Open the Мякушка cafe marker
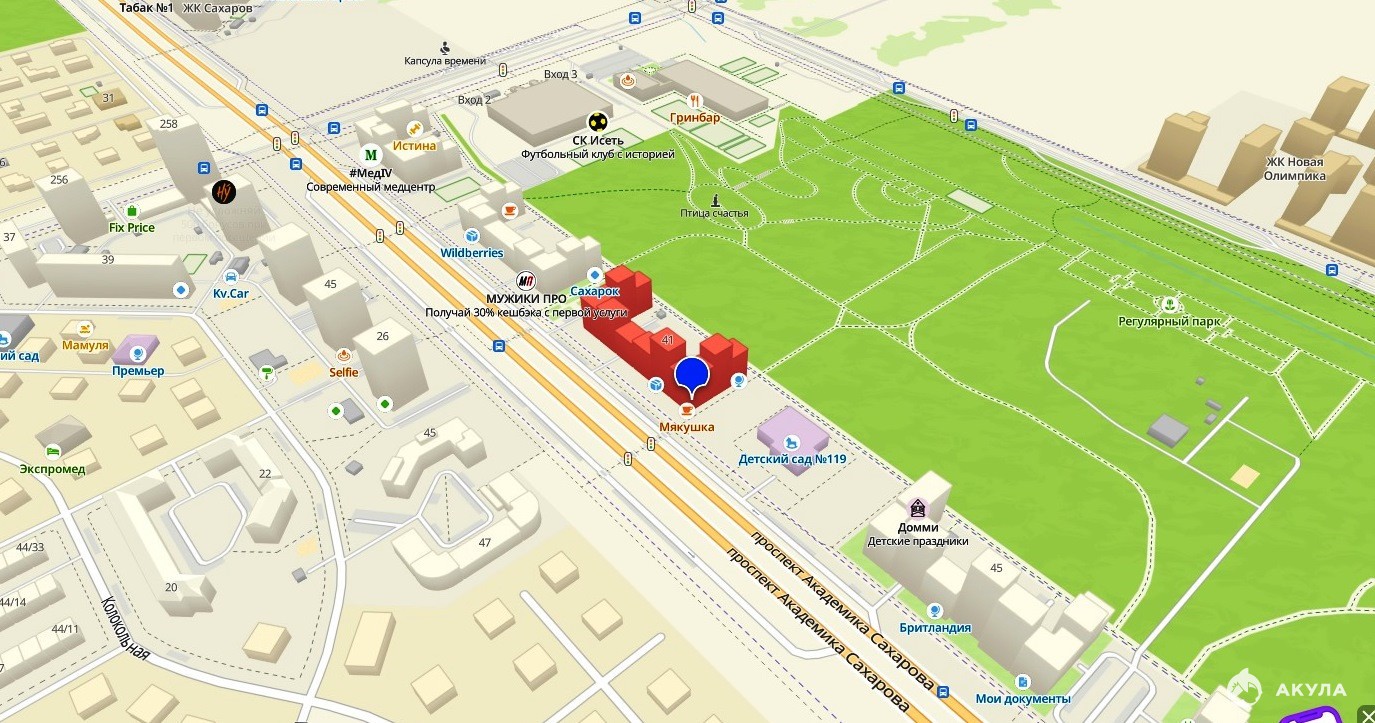The image size is (1375, 723). point(686,409)
